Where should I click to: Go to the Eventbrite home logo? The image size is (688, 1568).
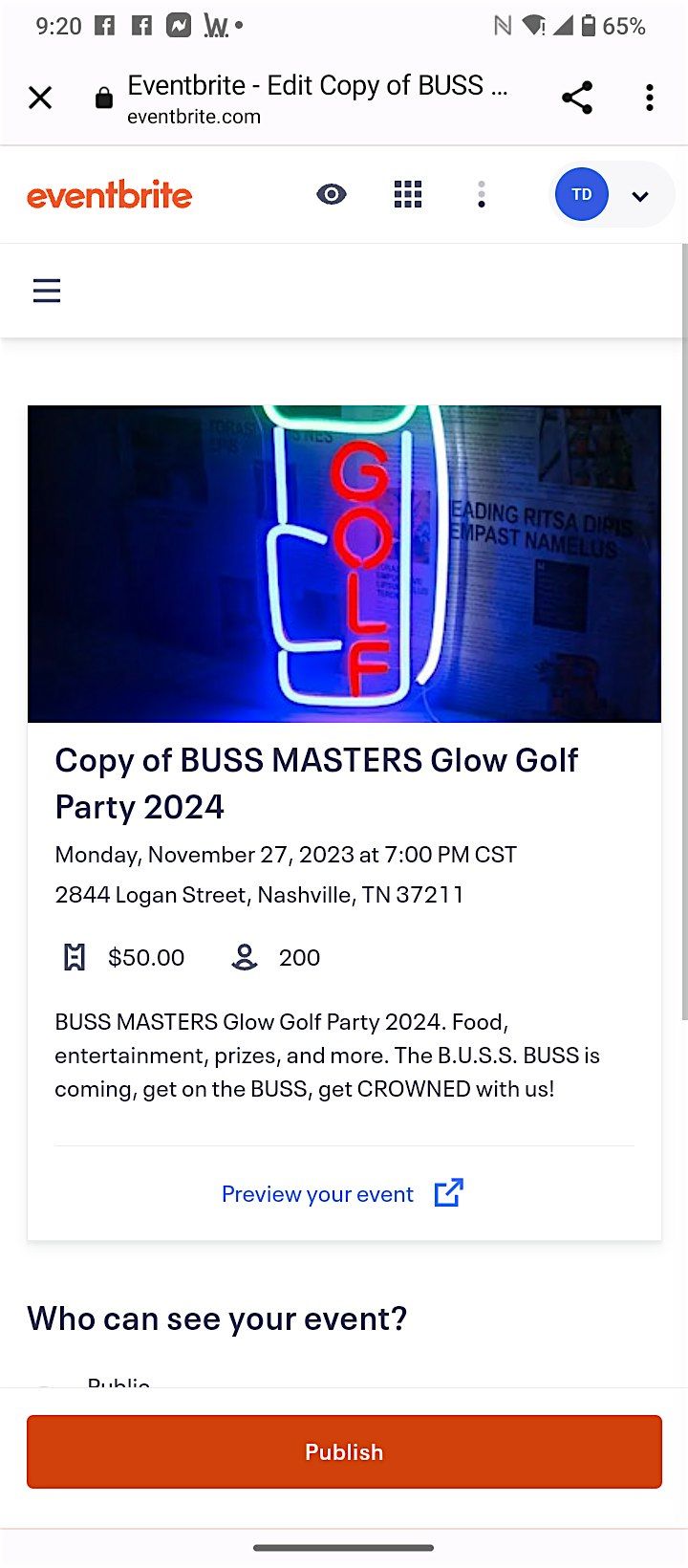click(110, 195)
